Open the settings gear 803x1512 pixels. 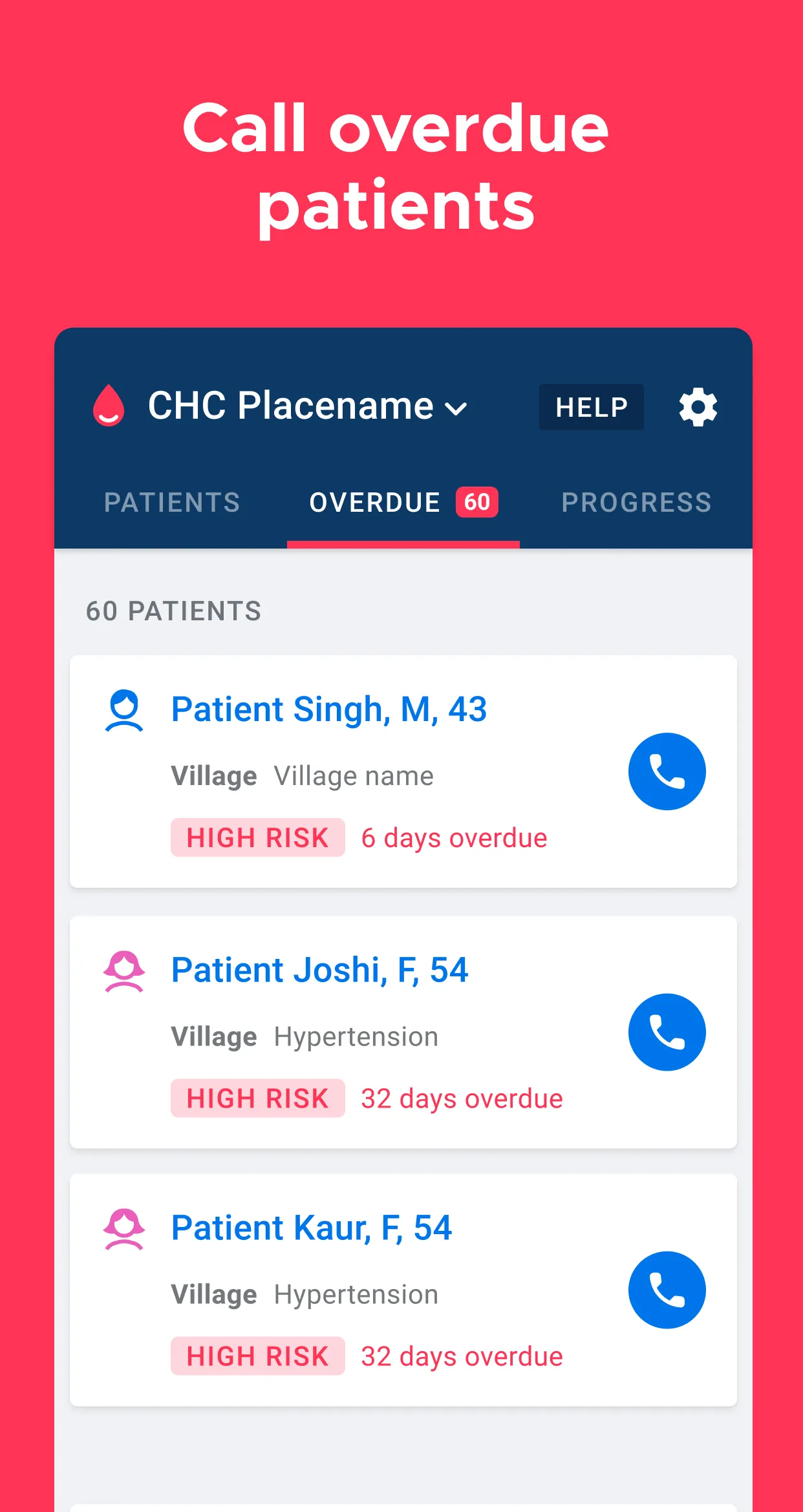tap(698, 407)
